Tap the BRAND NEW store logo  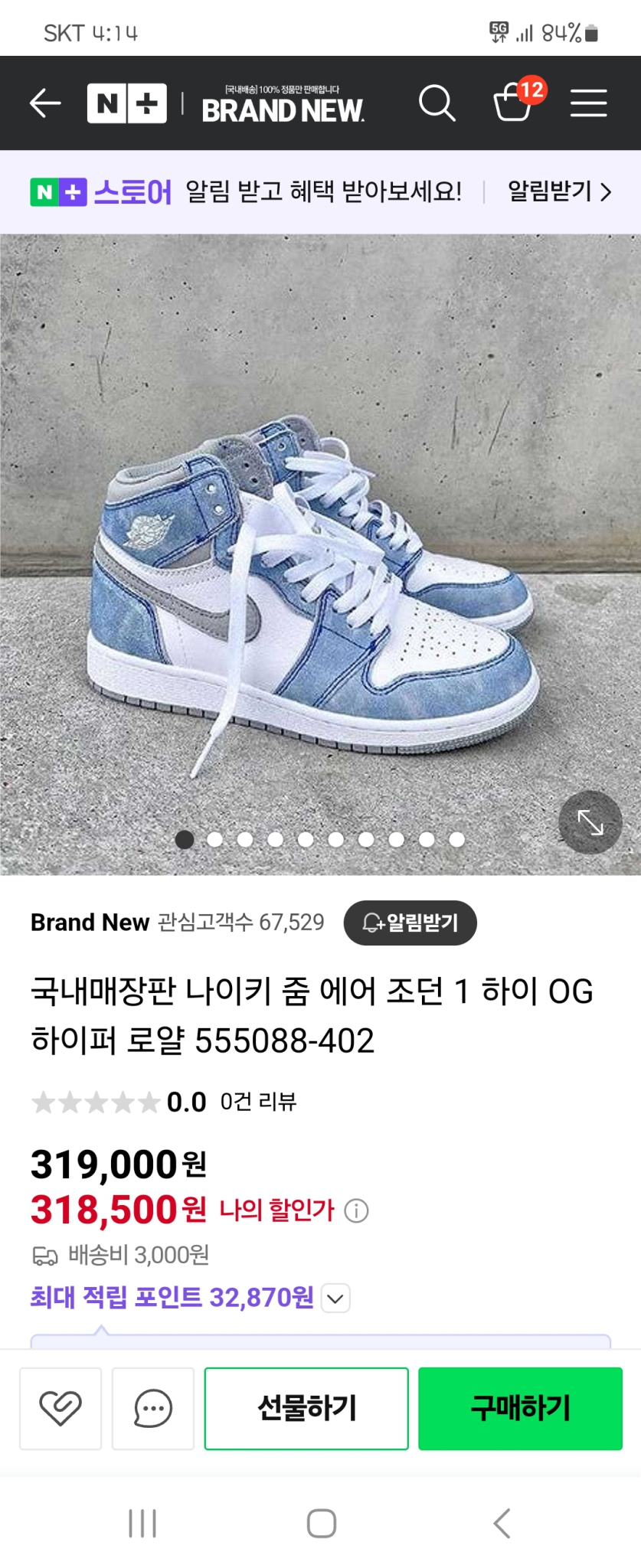tap(284, 107)
